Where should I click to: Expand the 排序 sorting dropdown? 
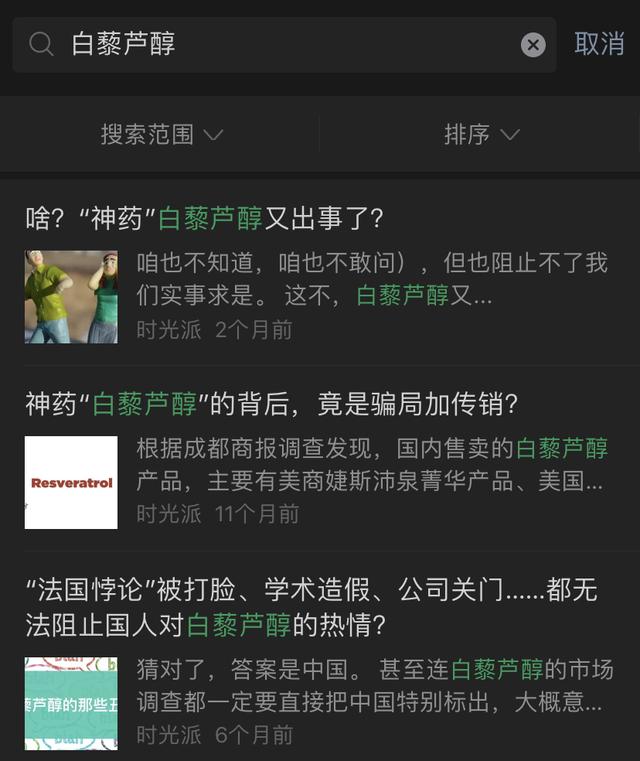click(x=481, y=134)
